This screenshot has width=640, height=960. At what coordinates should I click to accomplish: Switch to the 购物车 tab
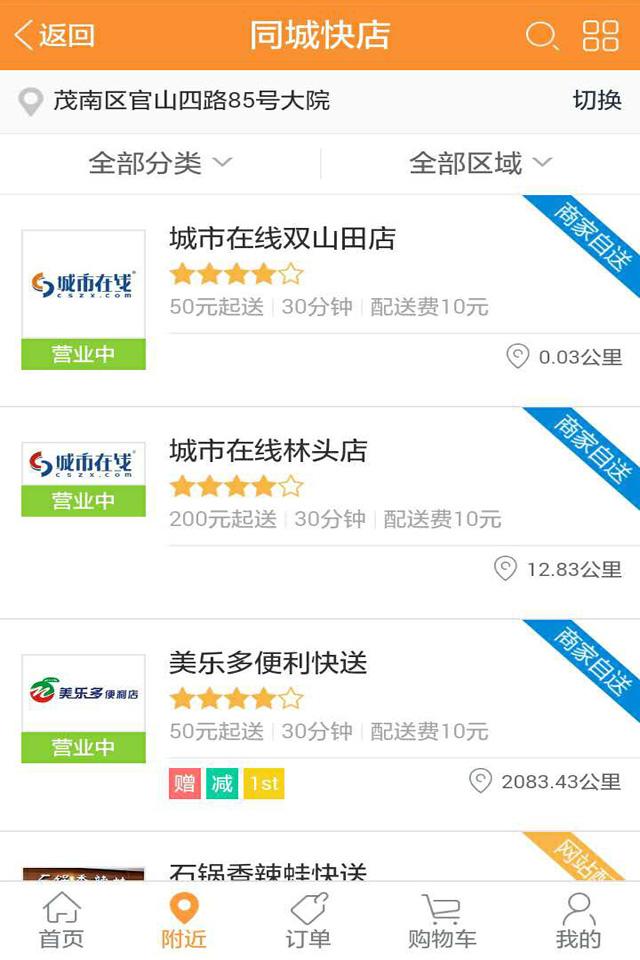pos(442,920)
